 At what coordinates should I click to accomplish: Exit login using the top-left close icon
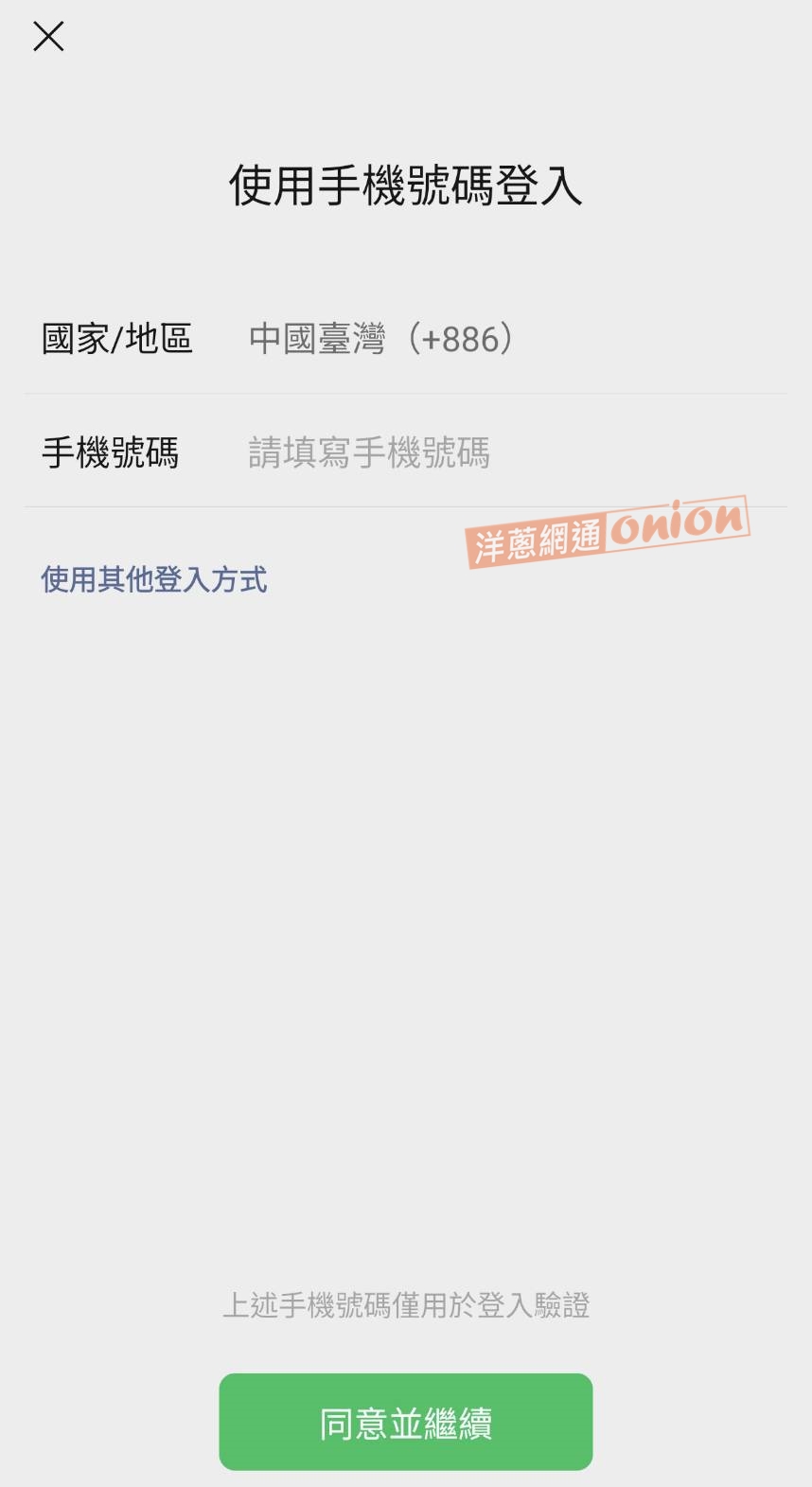47,36
